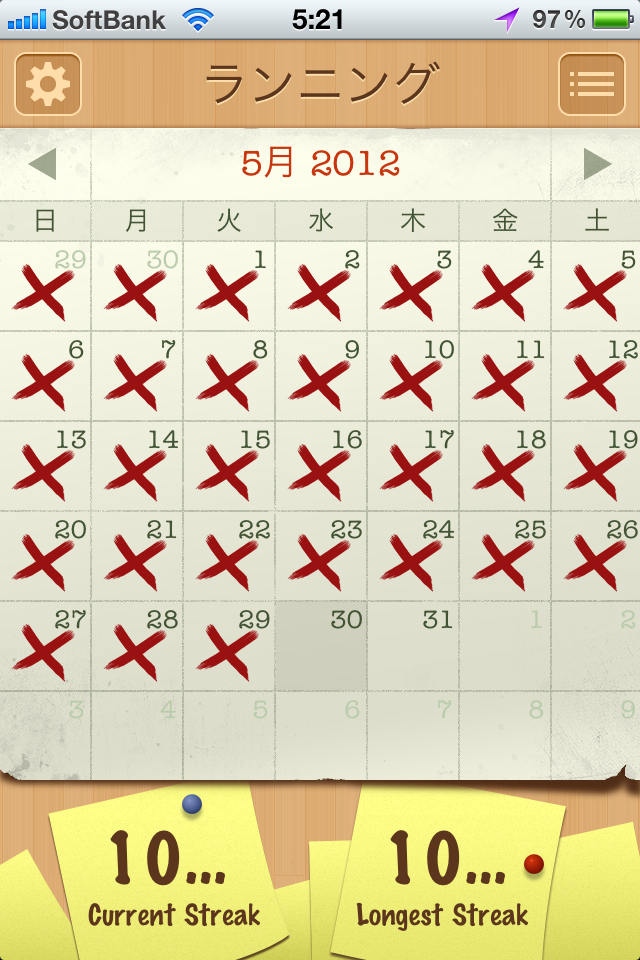This screenshot has height=960, width=640.
Task: Open the settings gear
Action: [x=48, y=84]
